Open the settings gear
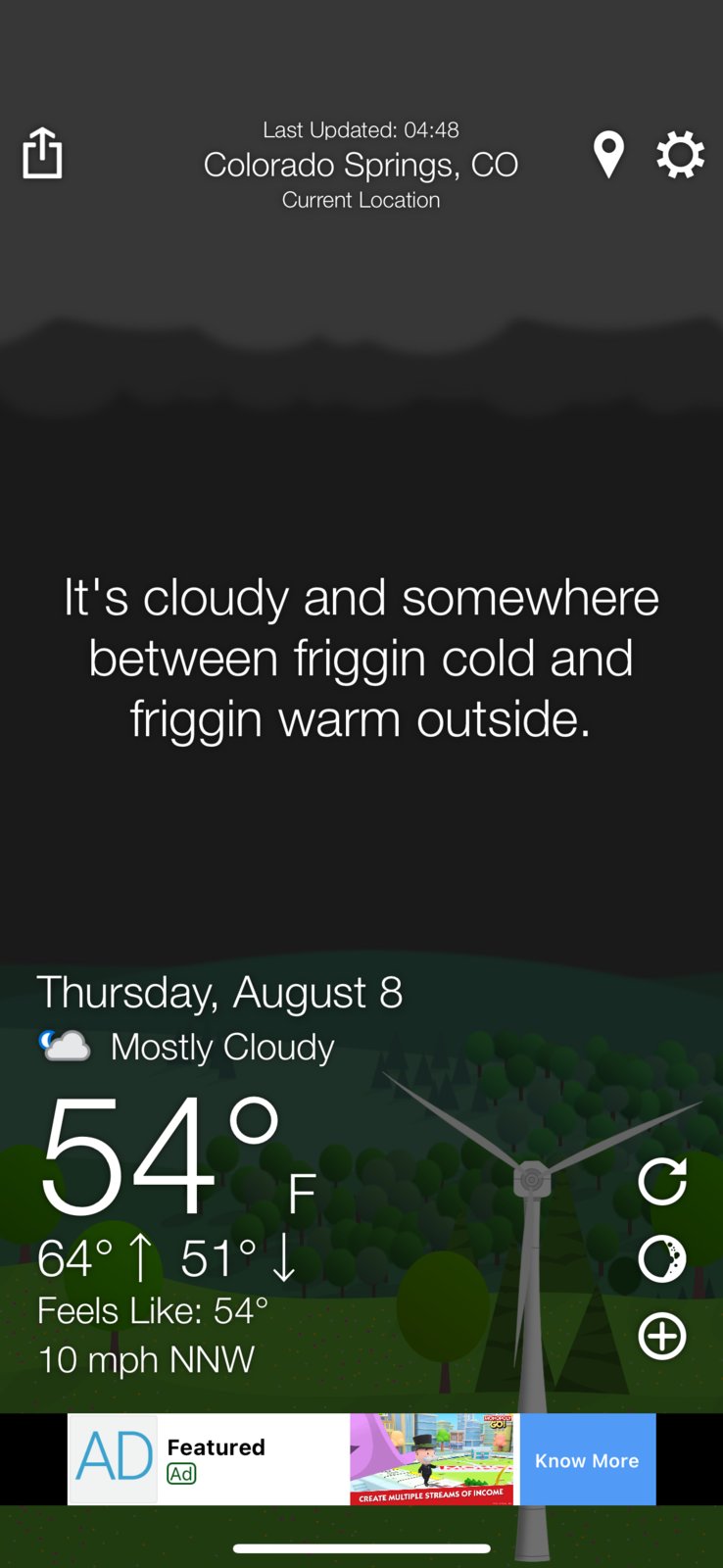This screenshot has height=1568, width=723. coord(680,155)
